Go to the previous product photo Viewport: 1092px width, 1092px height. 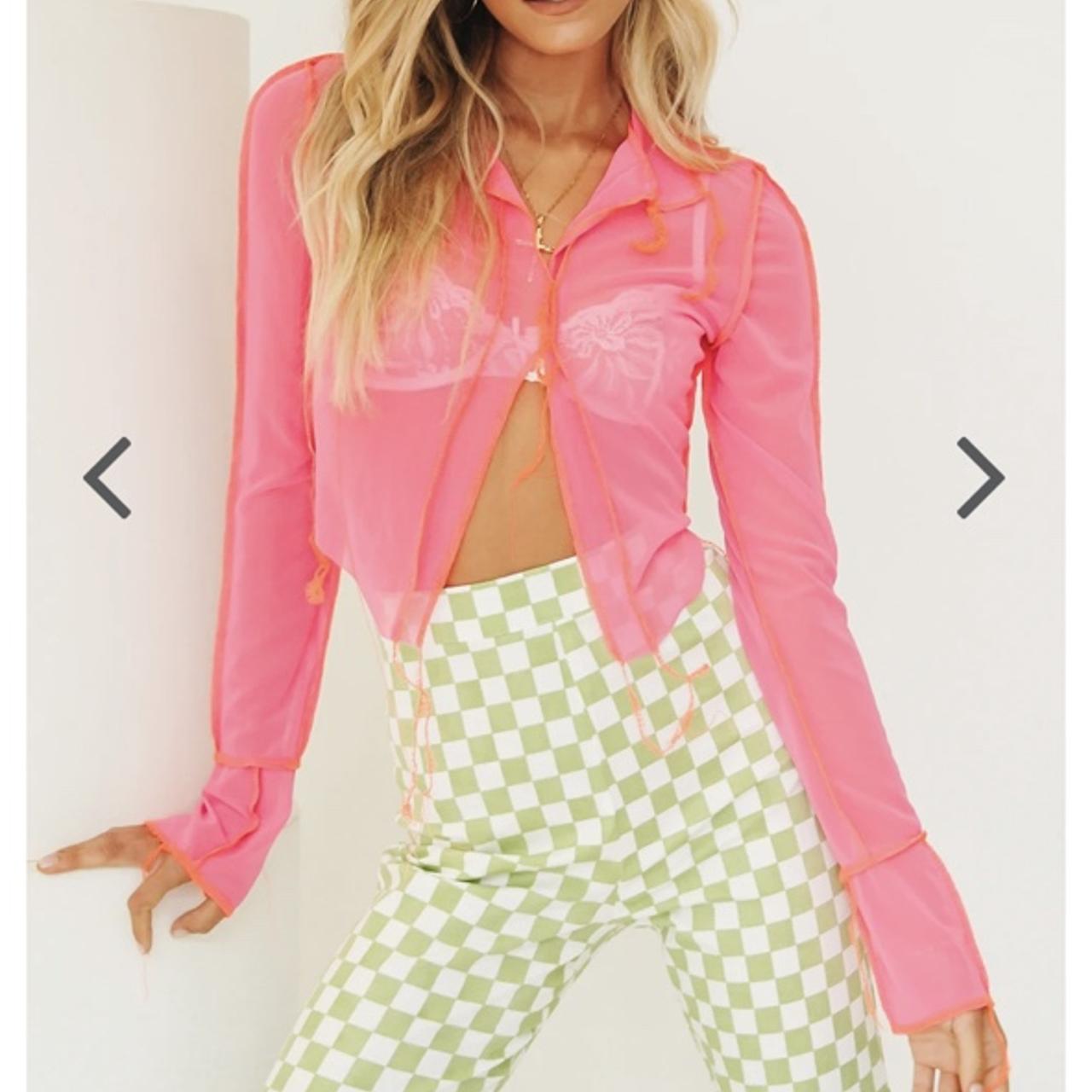tap(107, 478)
